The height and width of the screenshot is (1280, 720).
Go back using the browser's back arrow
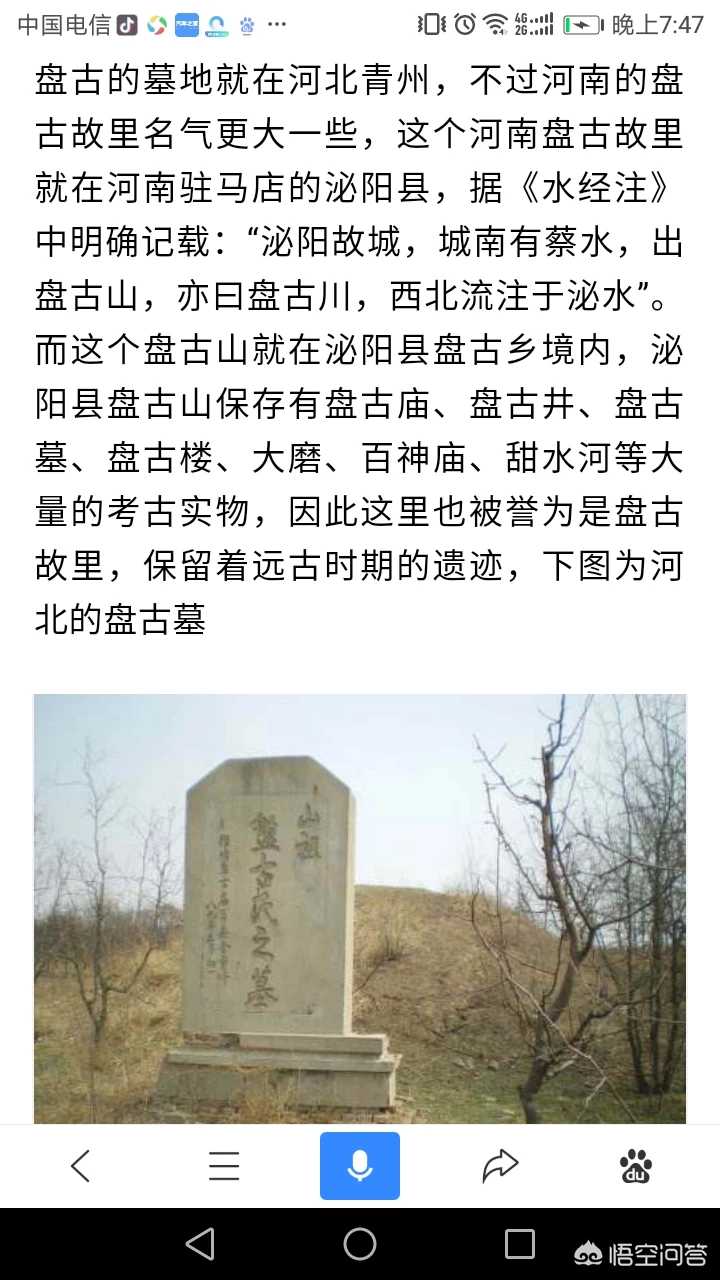[x=81, y=1166]
